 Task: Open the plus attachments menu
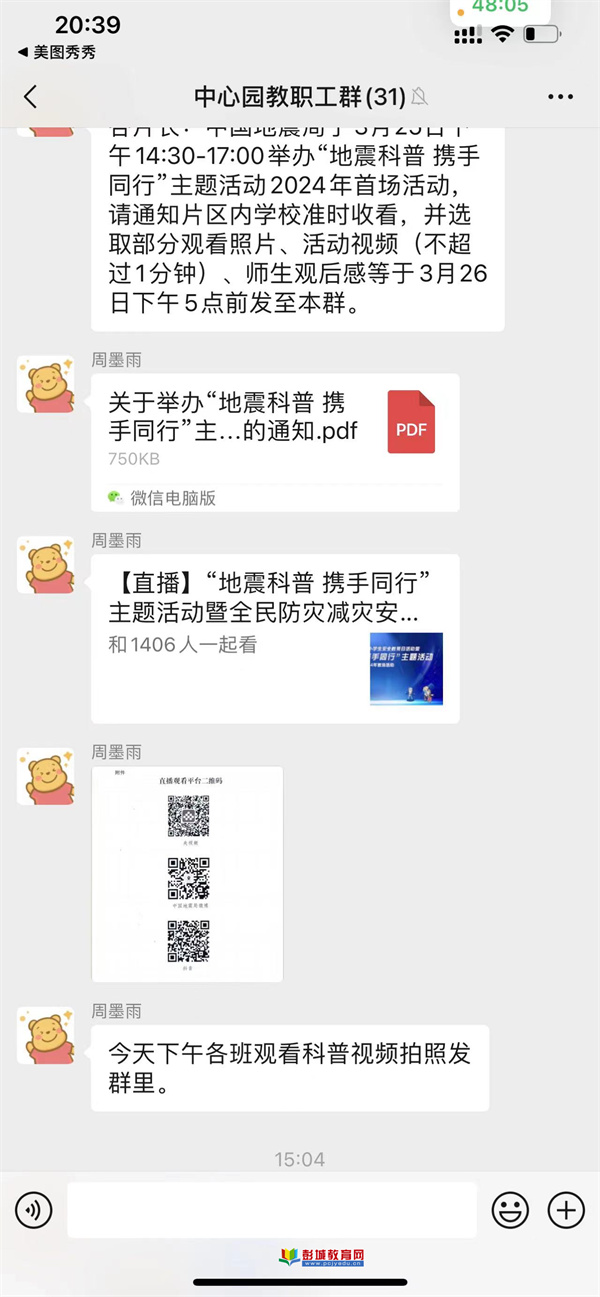tap(566, 1211)
